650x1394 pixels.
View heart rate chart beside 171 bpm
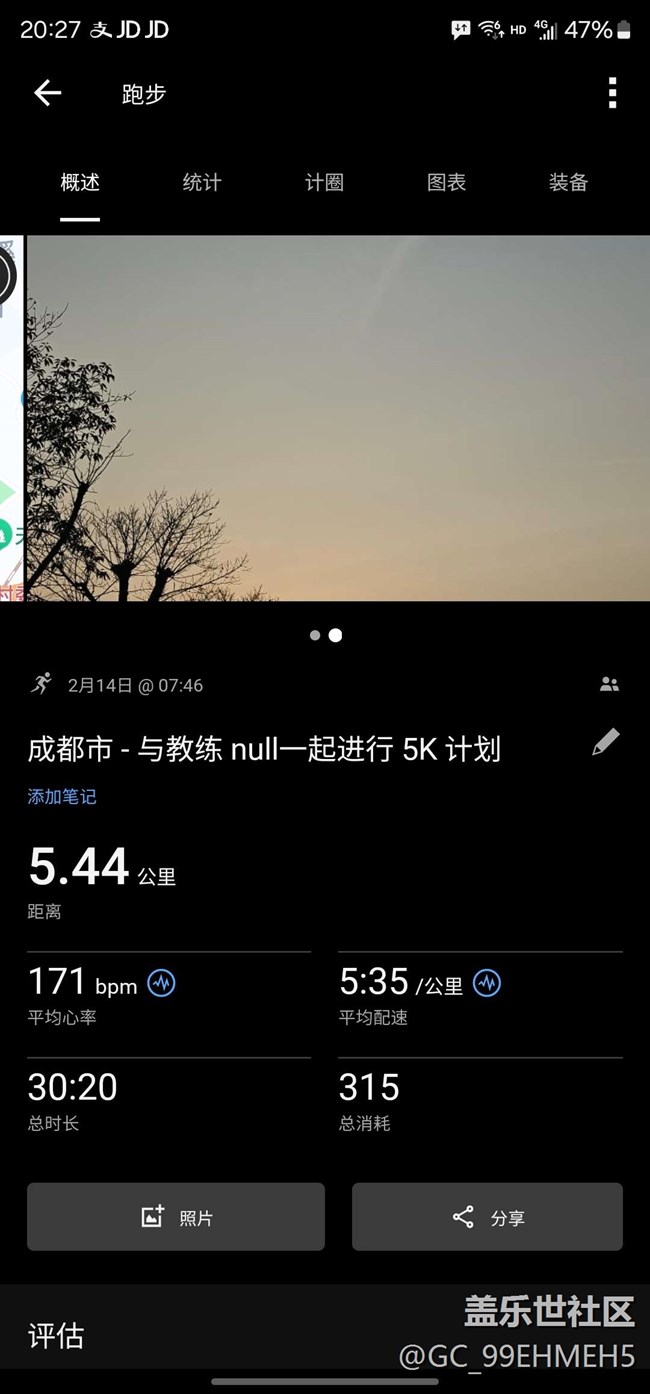point(161,983)
